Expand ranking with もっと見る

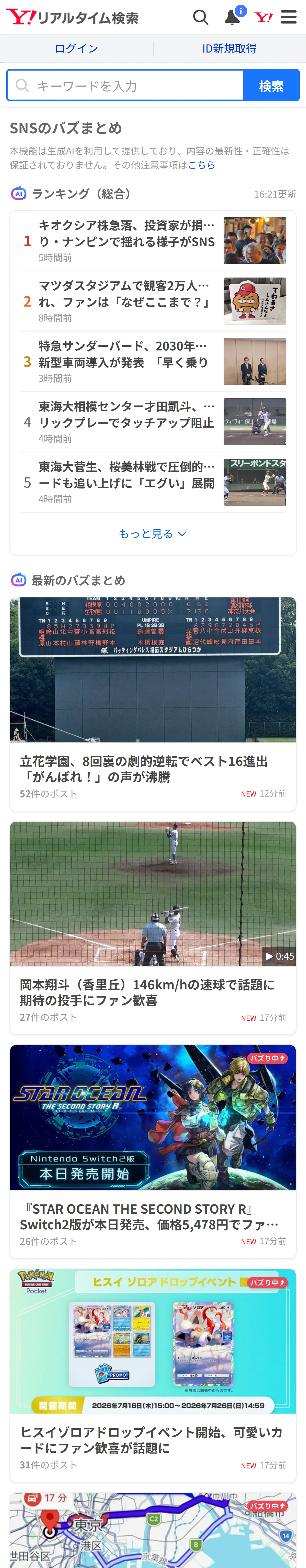click(153, 534)
